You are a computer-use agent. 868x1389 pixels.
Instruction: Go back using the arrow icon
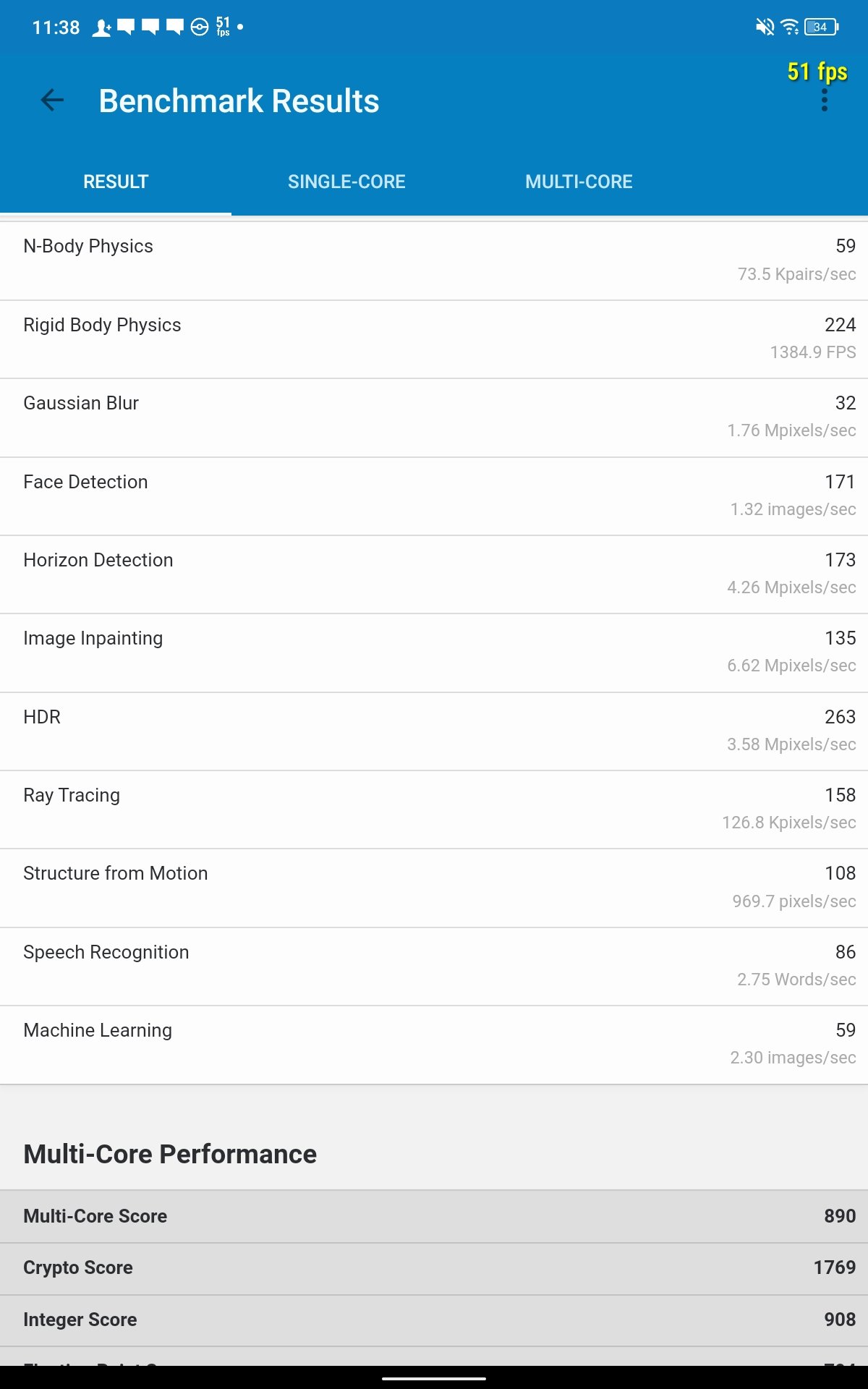(52, 100)
